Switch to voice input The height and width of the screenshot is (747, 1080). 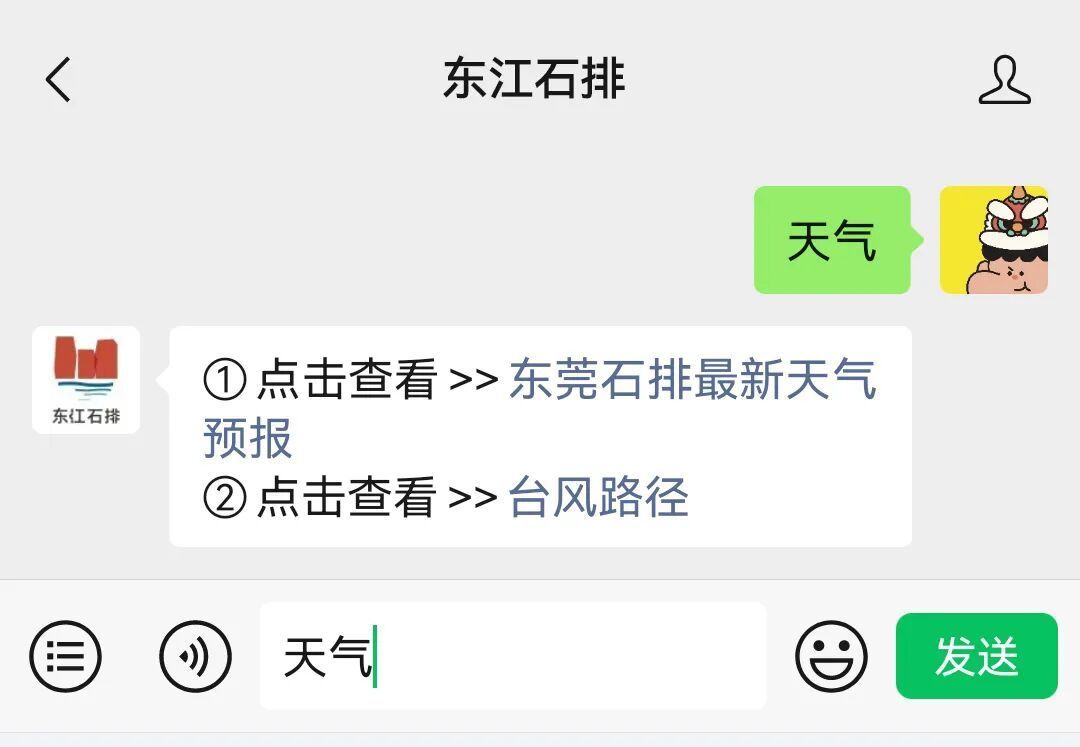195,656
